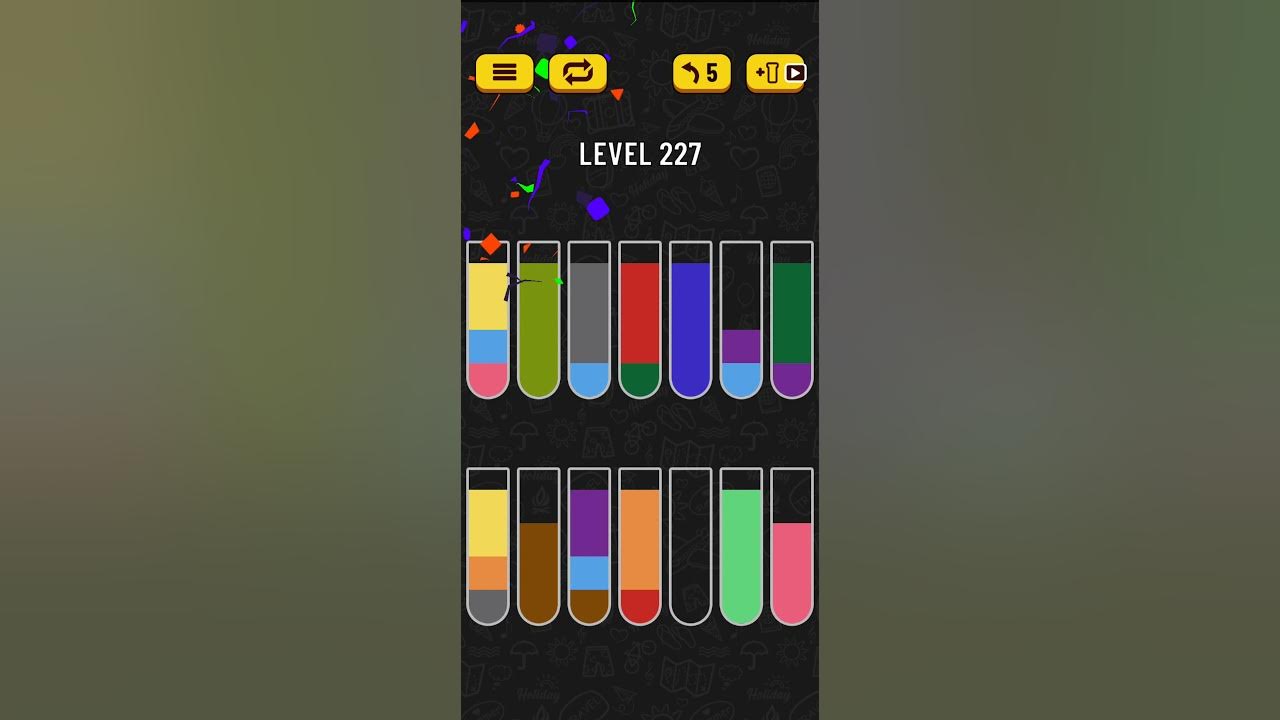This screenshot has width=1280, height=720.
Task: Select the tube with yellow, orange and gray
Action: click(488, 547)
